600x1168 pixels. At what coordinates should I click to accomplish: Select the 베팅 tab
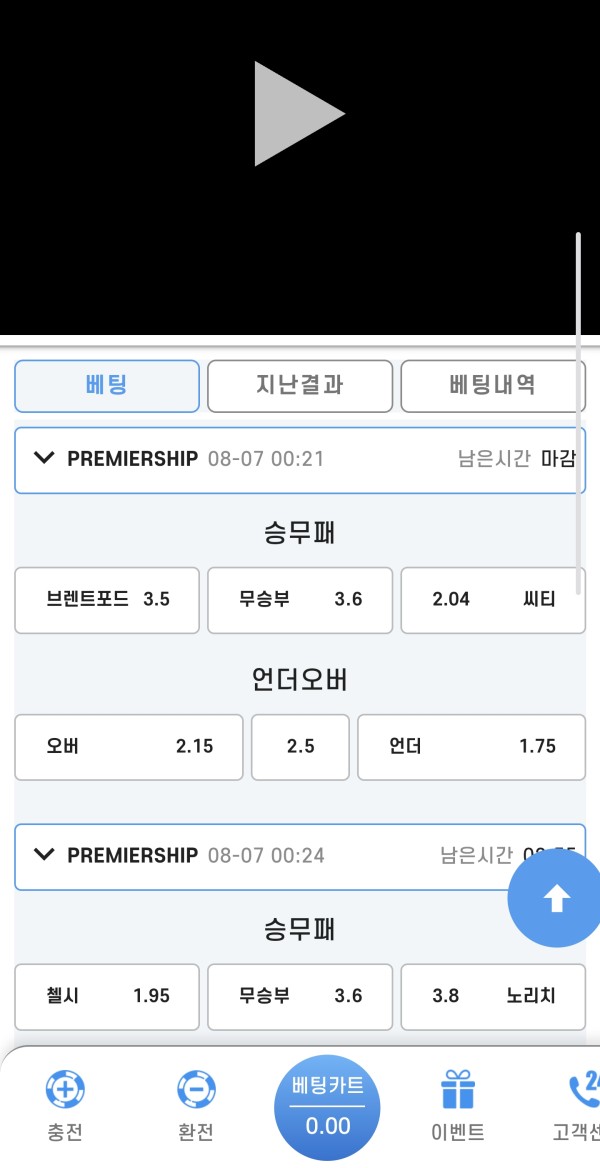(107, 386)
